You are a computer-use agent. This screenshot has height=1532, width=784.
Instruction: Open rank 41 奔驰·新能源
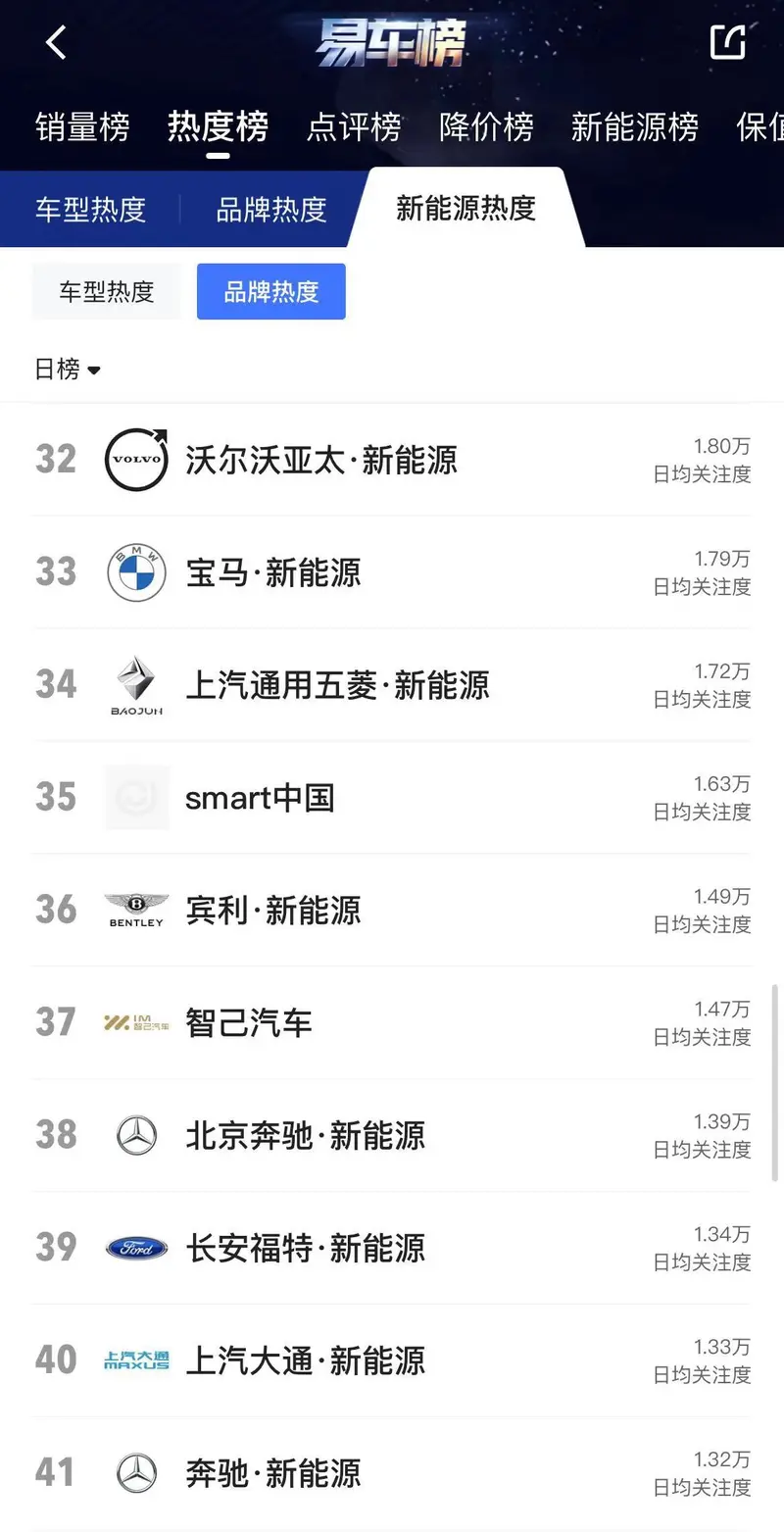coord(392,1473)
